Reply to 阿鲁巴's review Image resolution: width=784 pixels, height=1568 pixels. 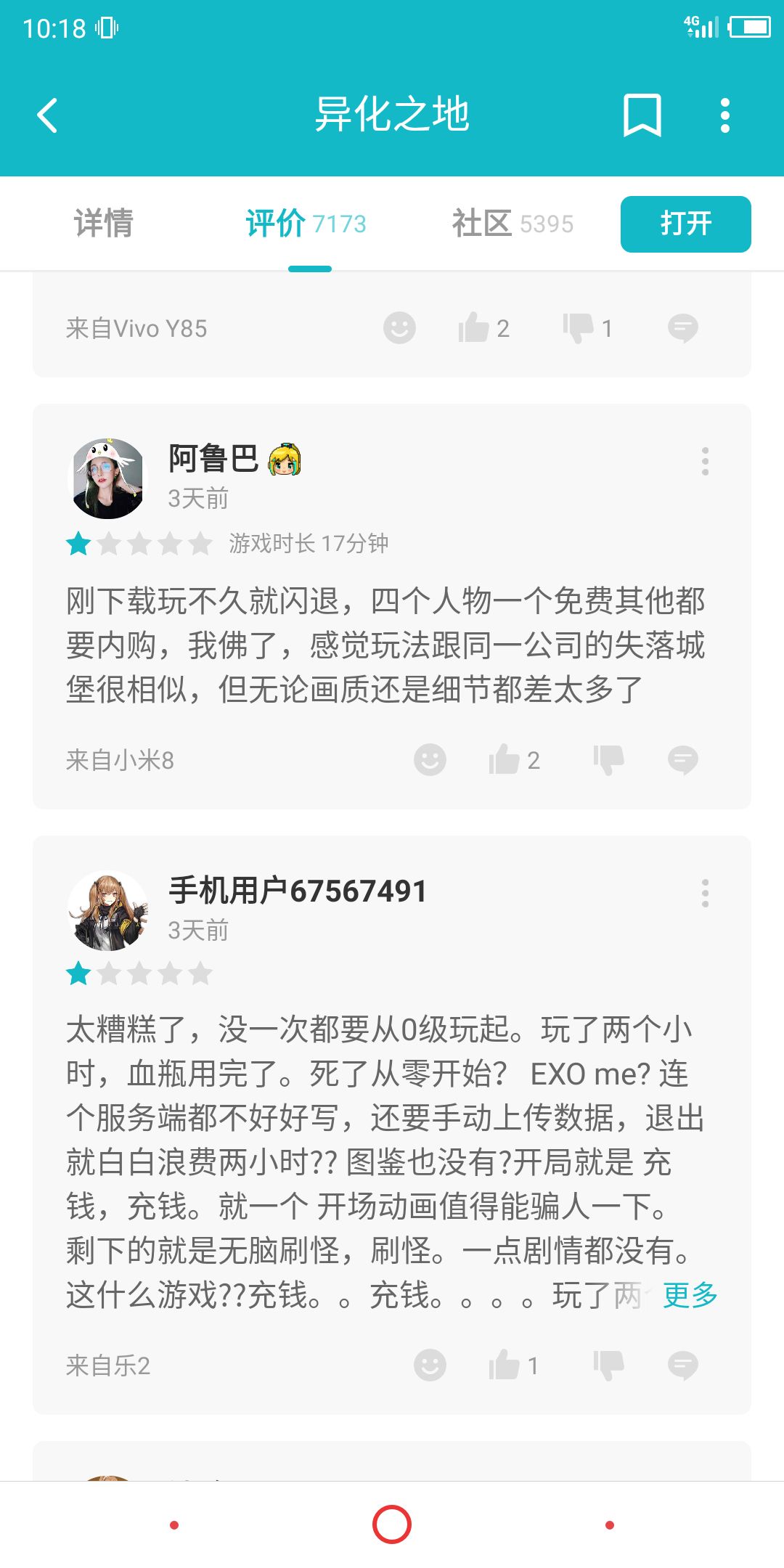[682, 760]
